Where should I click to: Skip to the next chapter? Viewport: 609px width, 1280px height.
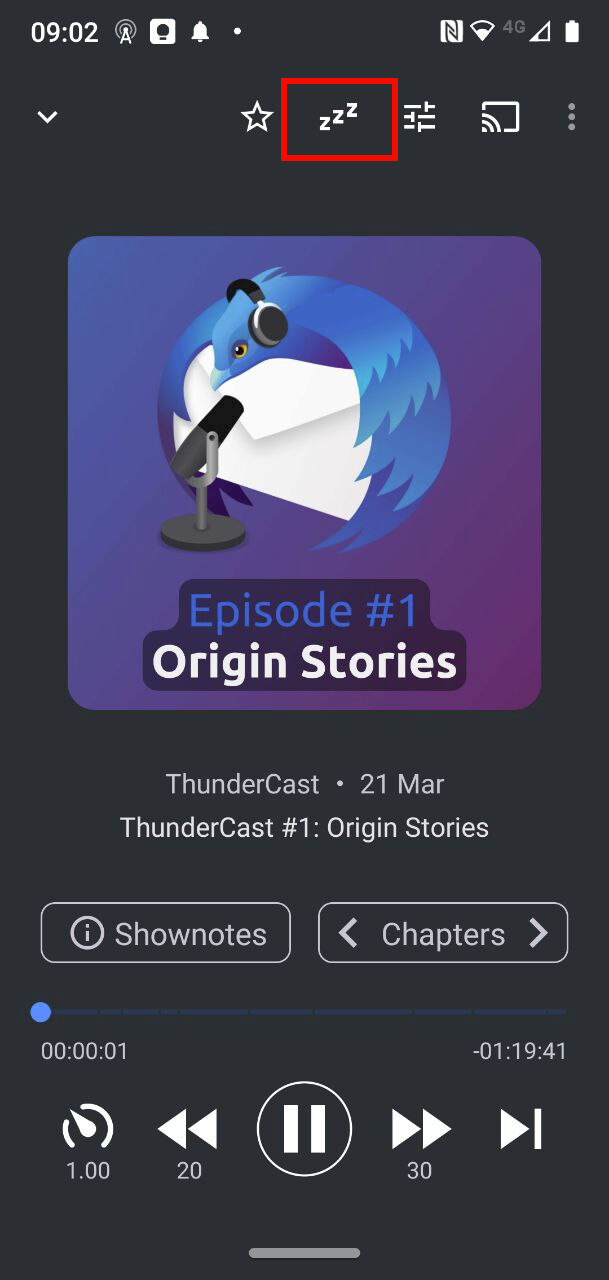point(539,933)
